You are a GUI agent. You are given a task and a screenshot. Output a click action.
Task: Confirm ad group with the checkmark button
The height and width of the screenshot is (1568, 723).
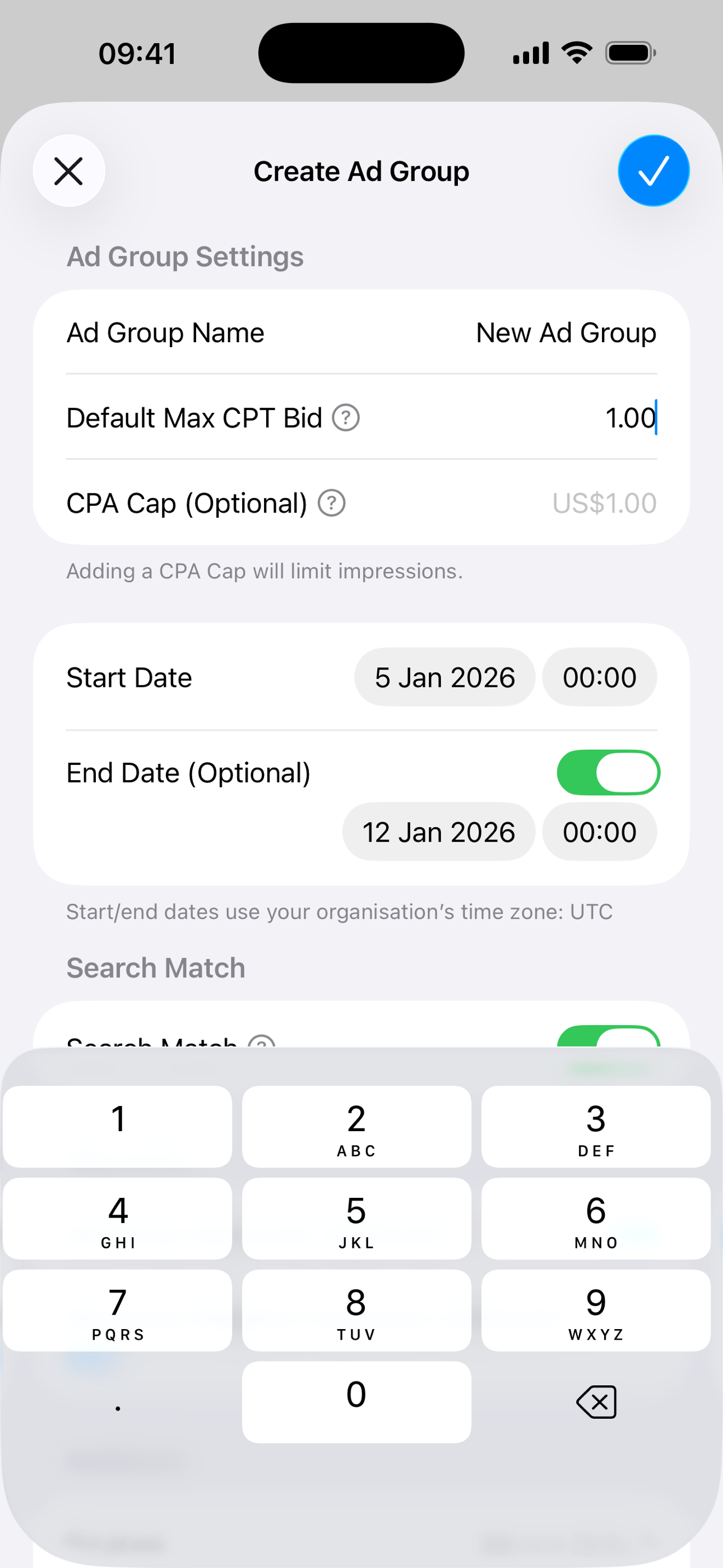click(653, 171)
